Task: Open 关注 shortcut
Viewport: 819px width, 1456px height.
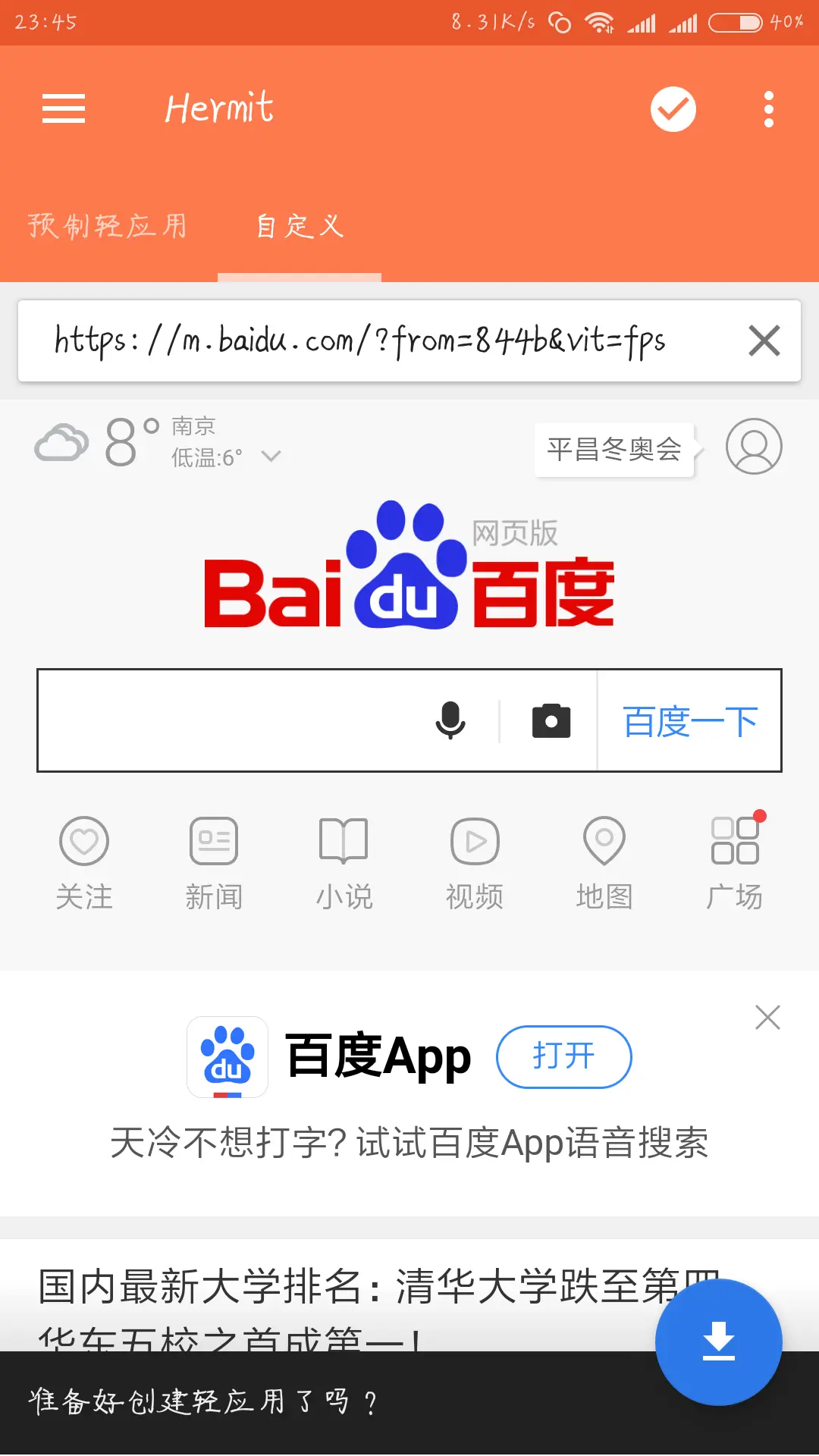Action: click(x=84, y=864)
